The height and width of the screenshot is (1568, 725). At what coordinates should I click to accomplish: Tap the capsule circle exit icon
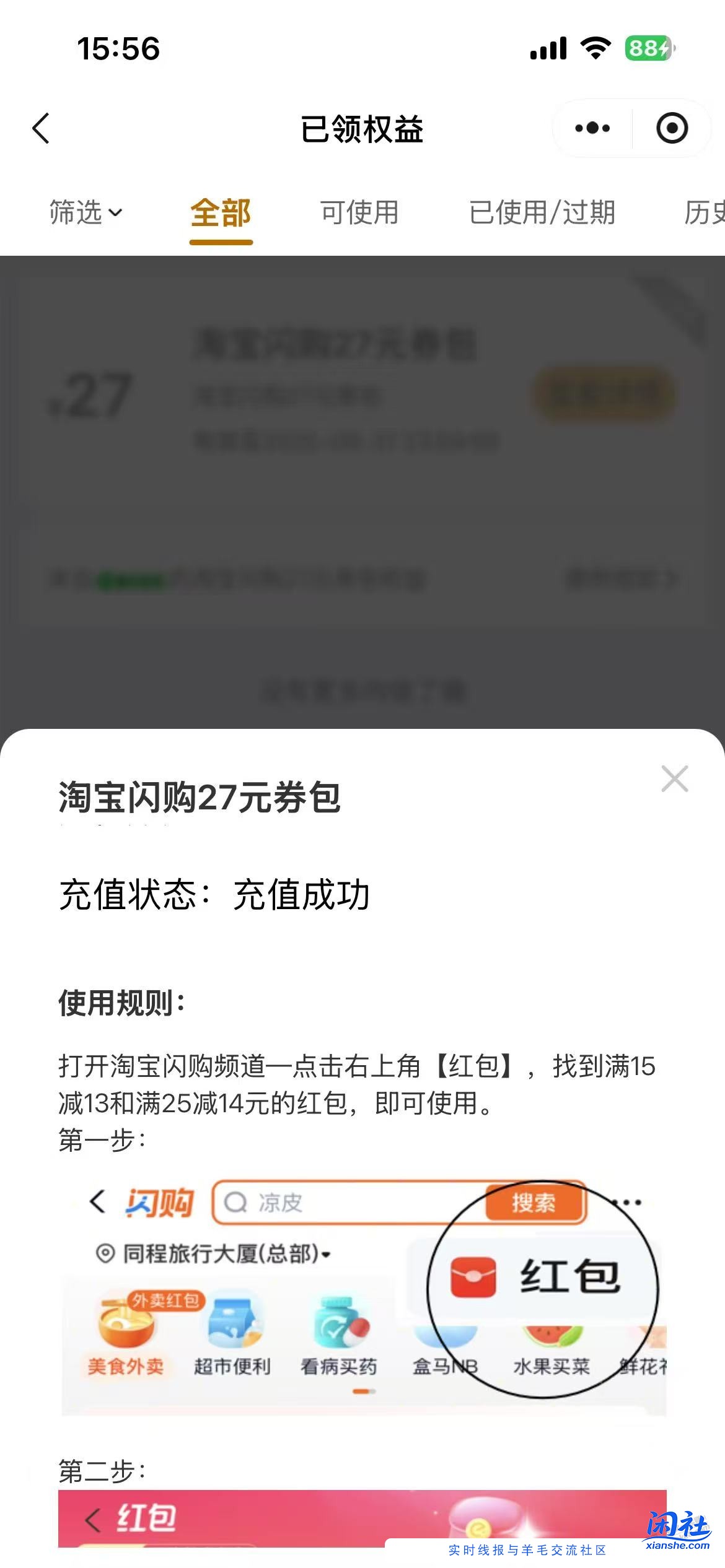point(672,128)
